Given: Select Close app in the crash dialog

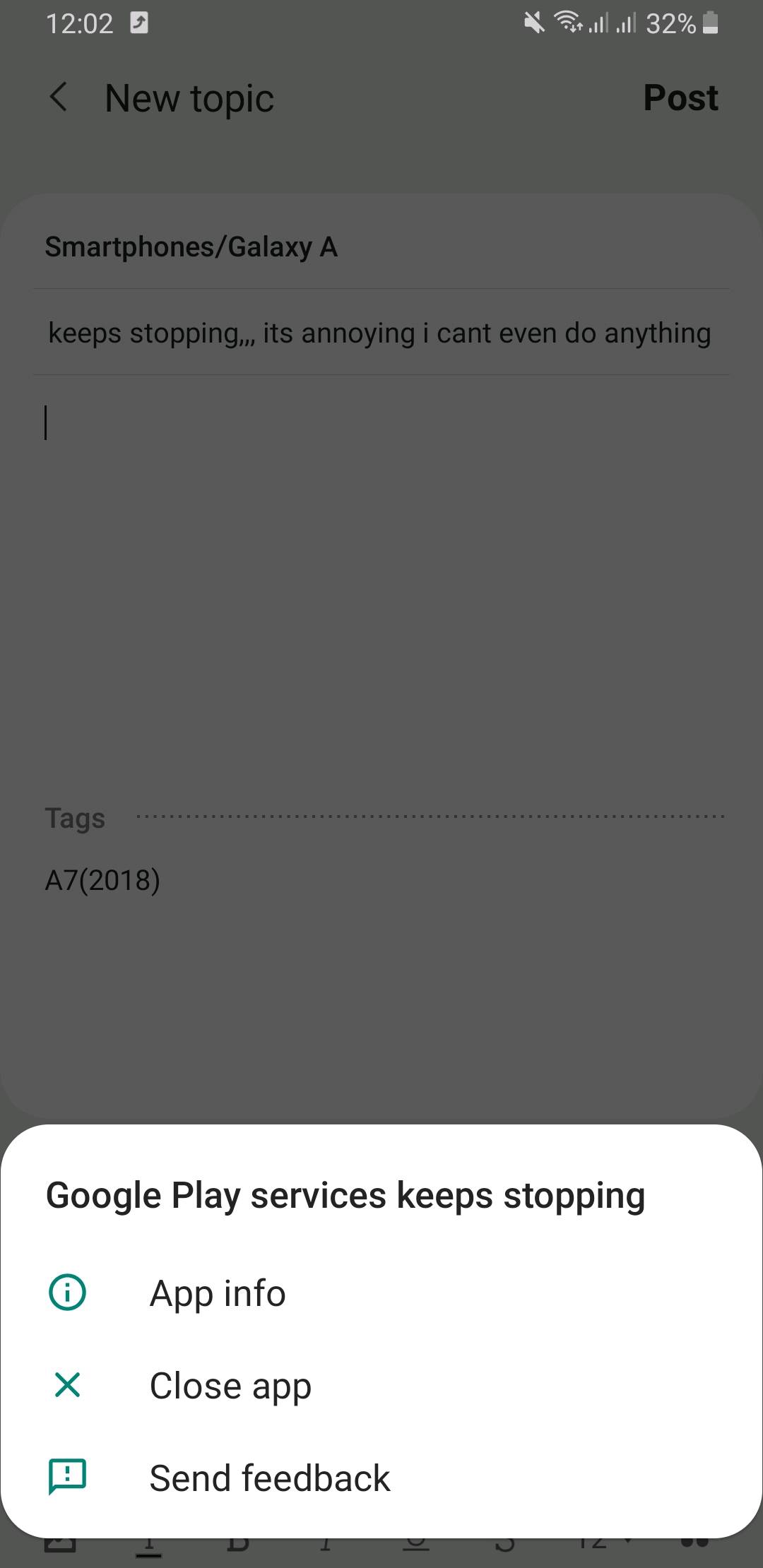Looking at the screenshot, I should tap(230, 1386).
